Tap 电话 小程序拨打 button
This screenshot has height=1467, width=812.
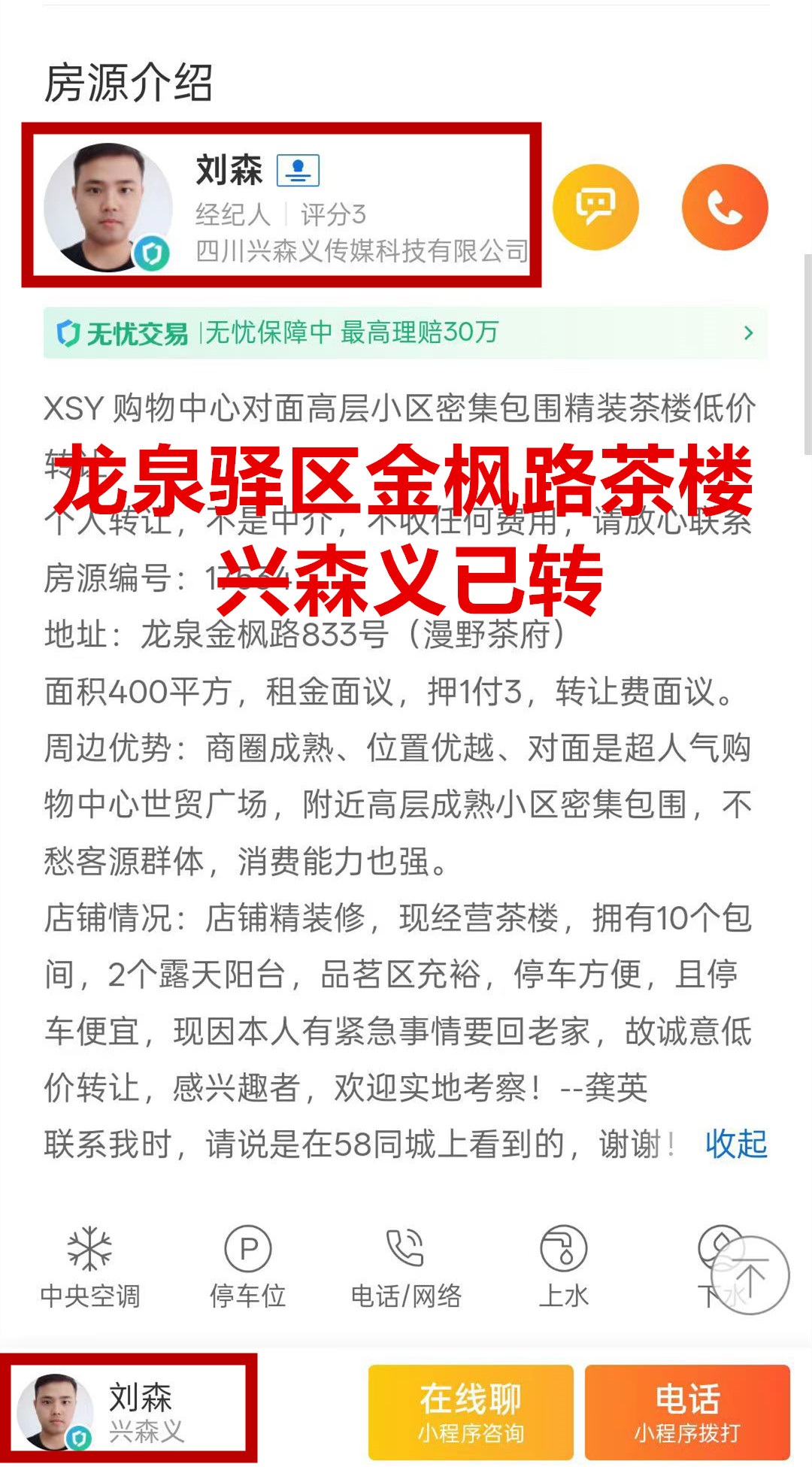pyautogui.click(x=687, y=1412)
